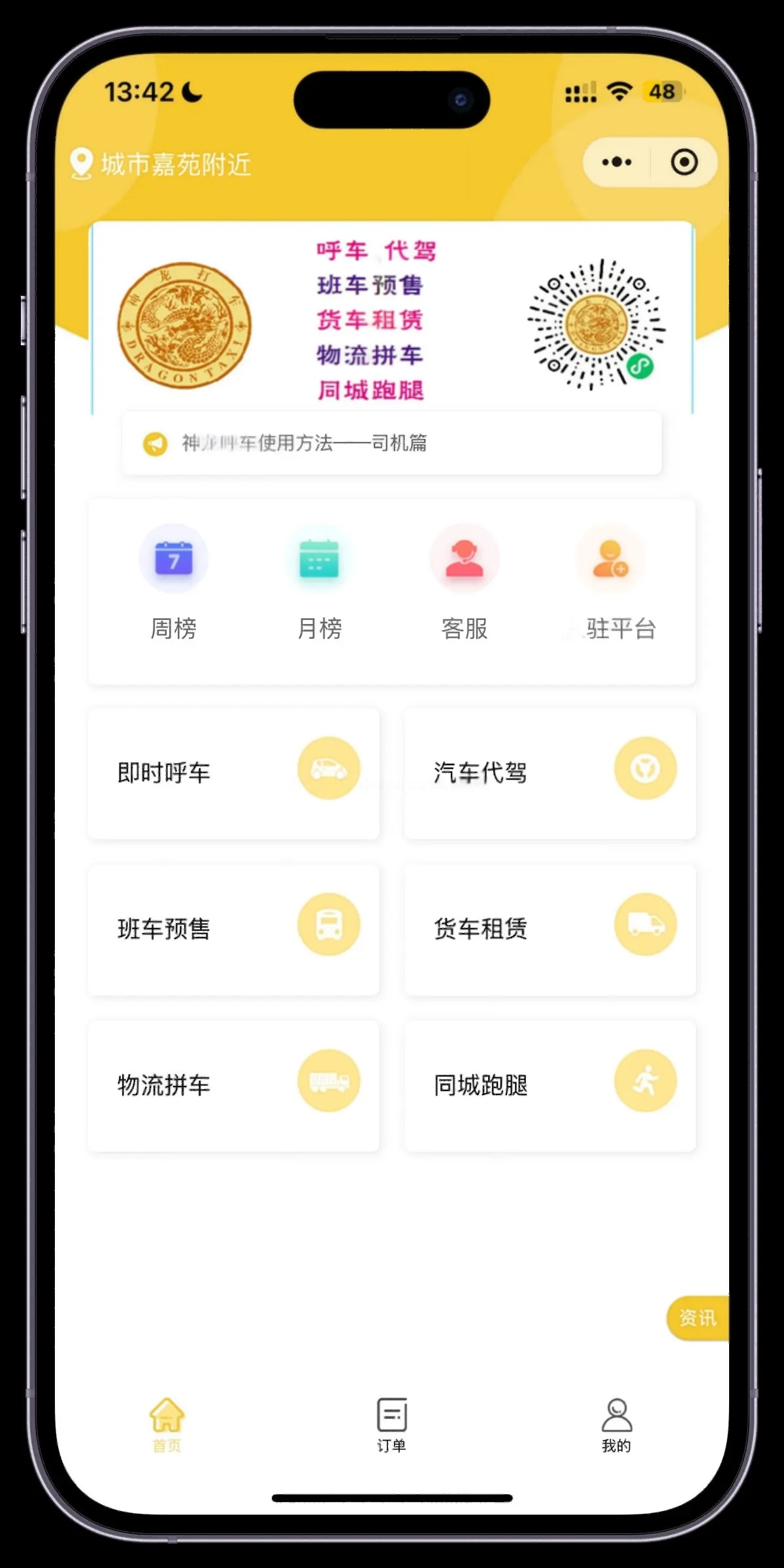Screen dimensions: 784x1568
Task: View the 周榜 weekly ranking
Action: click(x=173, y=583)
